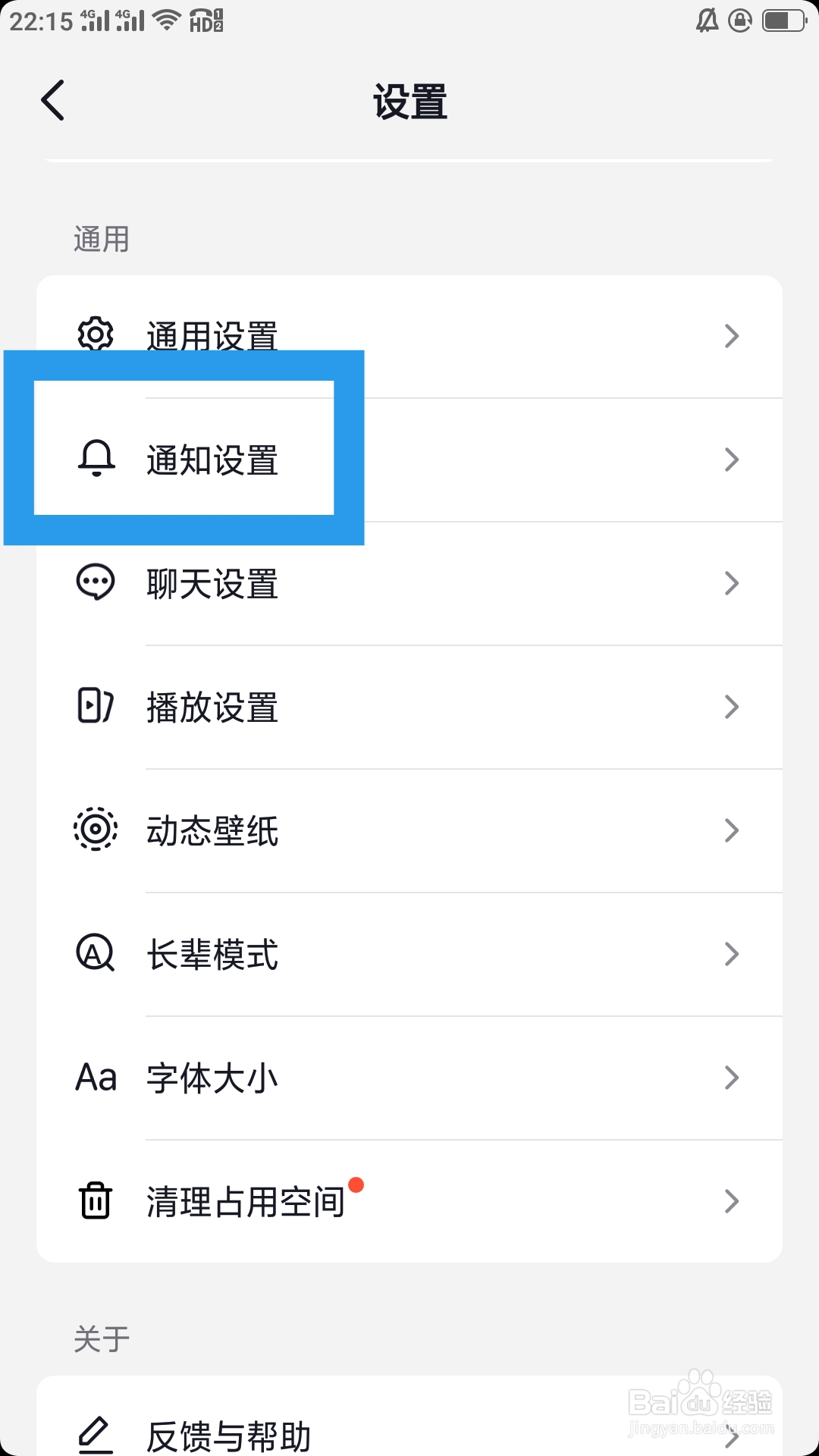
Task: Expand the 播放设置 row via its chevron
Action: 730,706
